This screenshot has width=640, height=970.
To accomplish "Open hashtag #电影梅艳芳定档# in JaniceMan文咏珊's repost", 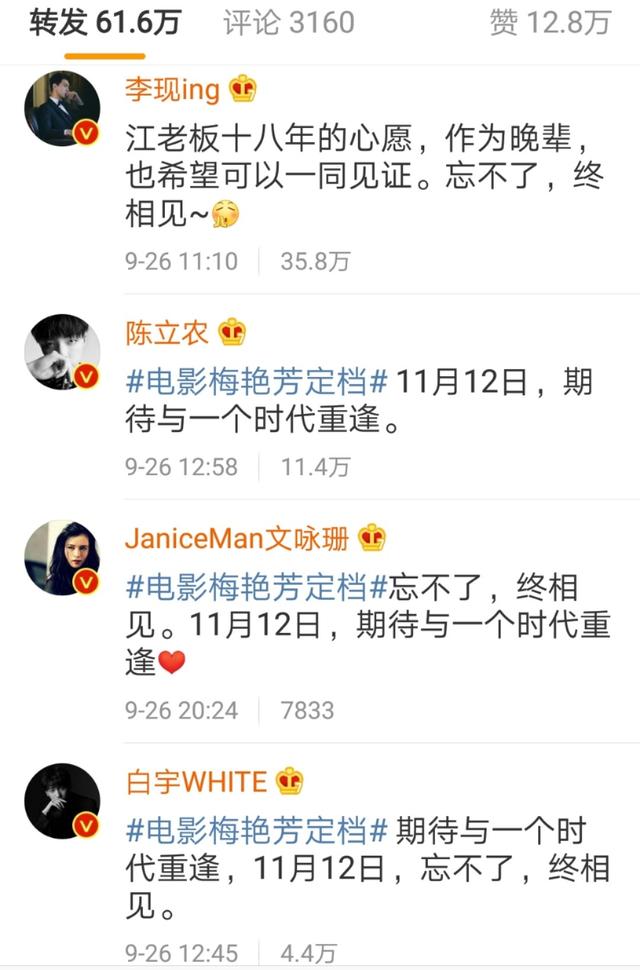I will [257, 587].
